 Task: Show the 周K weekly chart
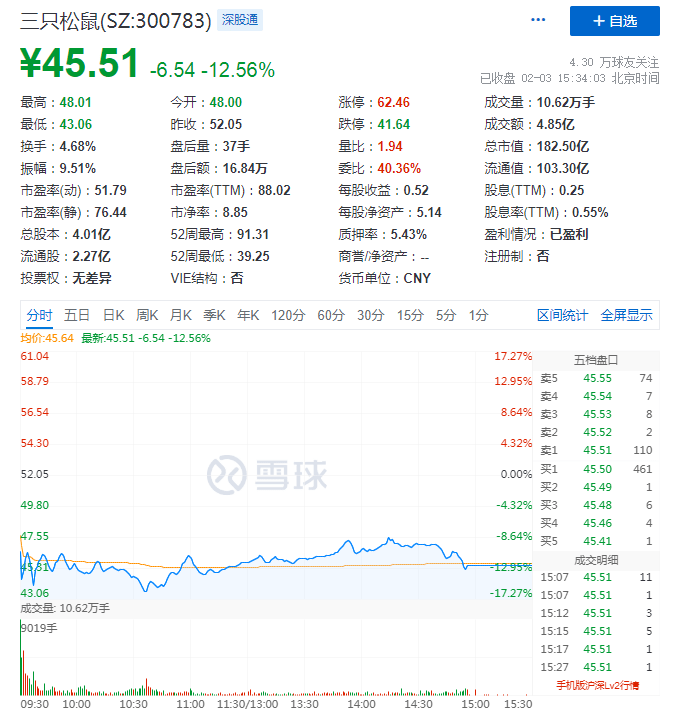click(x=148, y=315)
